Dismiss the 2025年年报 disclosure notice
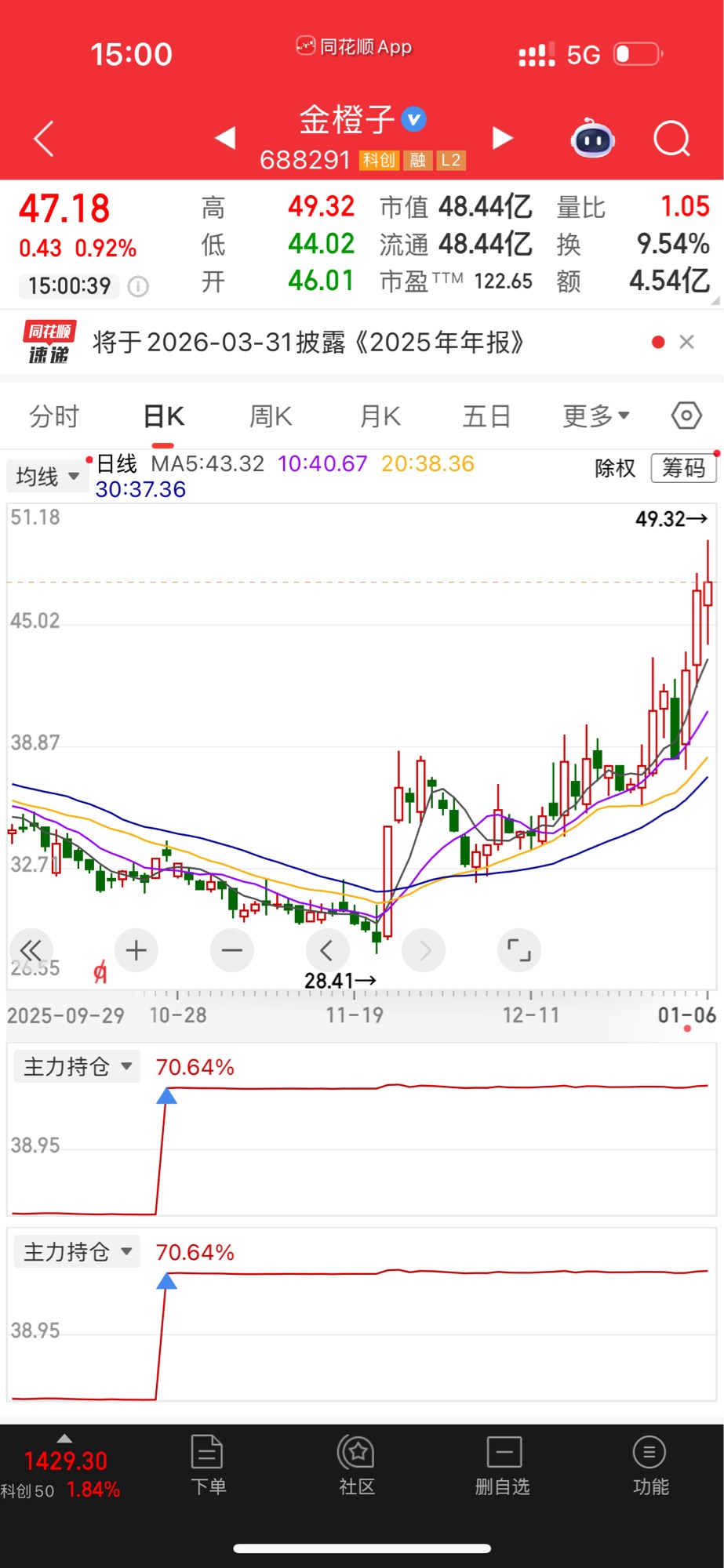724x1568 pixels. coord(686,342)
